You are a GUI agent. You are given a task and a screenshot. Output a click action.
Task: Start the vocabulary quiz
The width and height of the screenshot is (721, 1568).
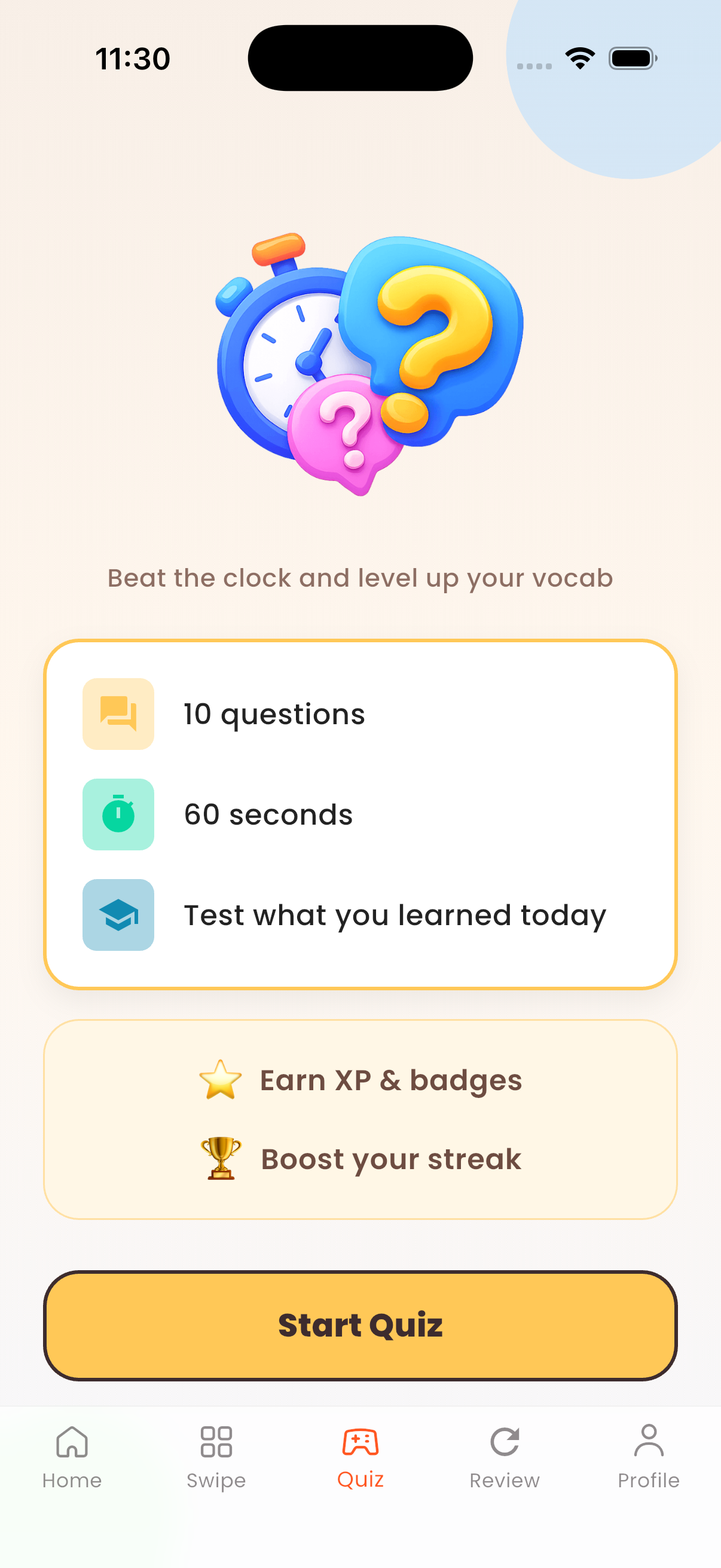(360, 1325)
